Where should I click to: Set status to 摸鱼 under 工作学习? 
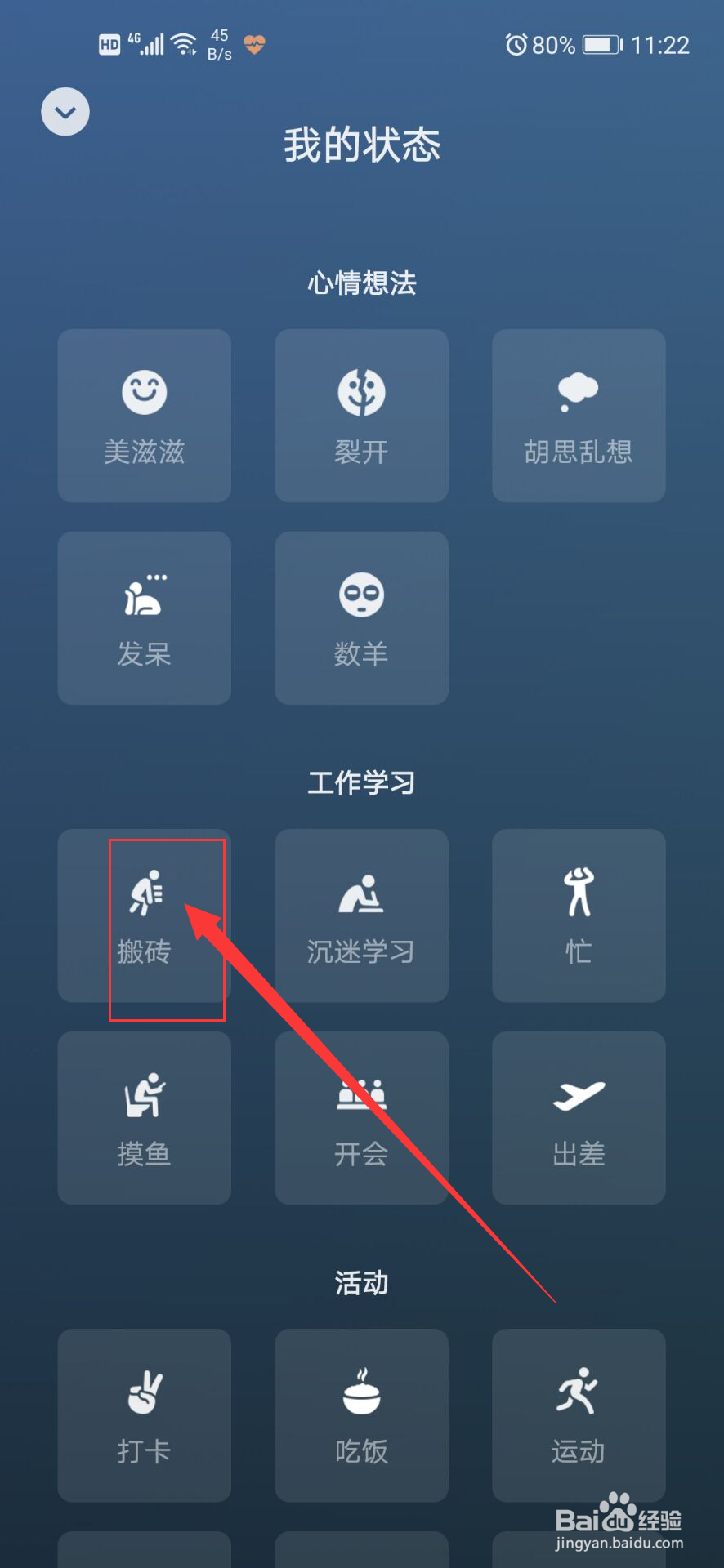pyautogui.click(x=144, y=1117)
